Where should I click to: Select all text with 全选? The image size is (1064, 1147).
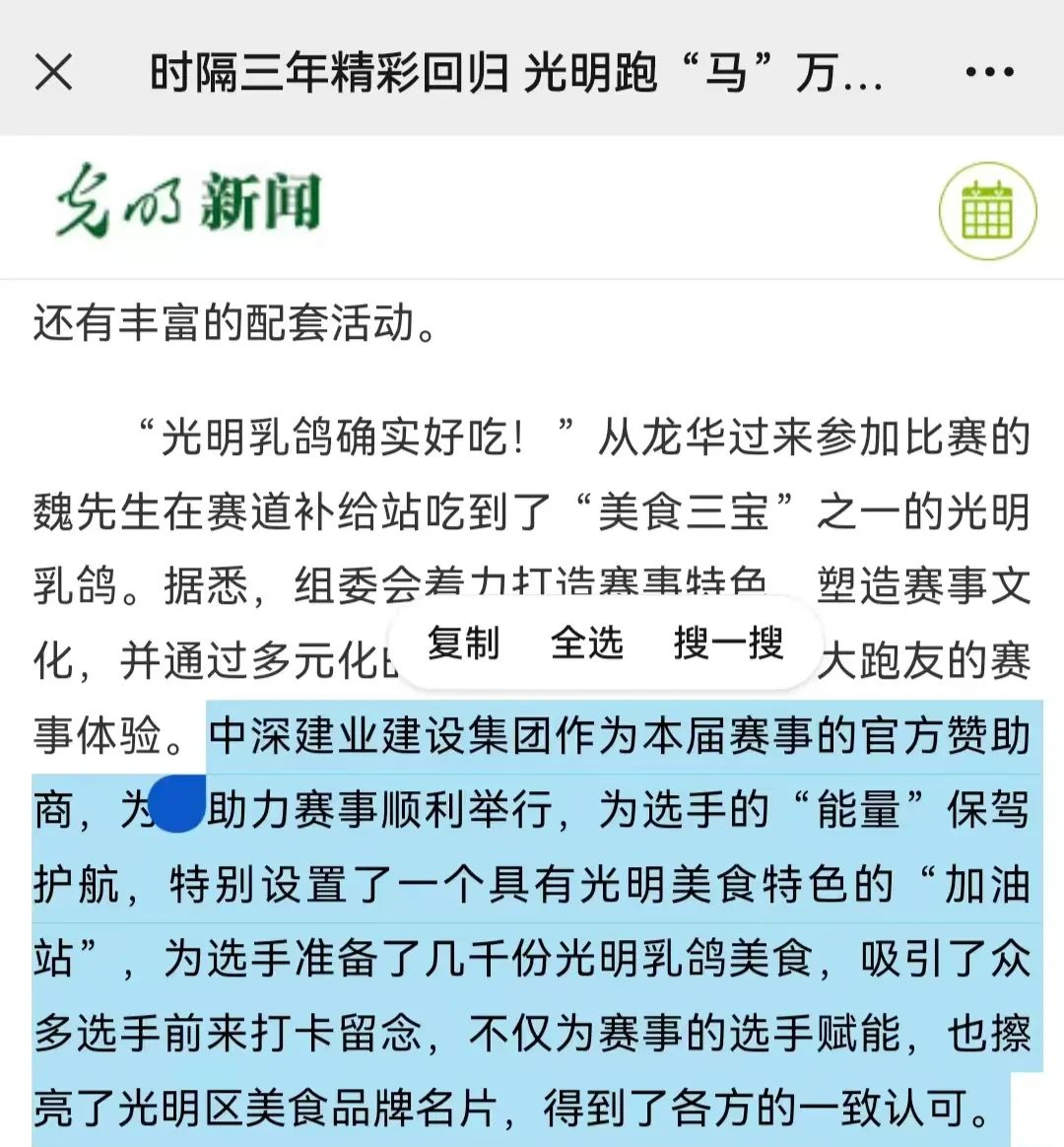coord(587,643)
